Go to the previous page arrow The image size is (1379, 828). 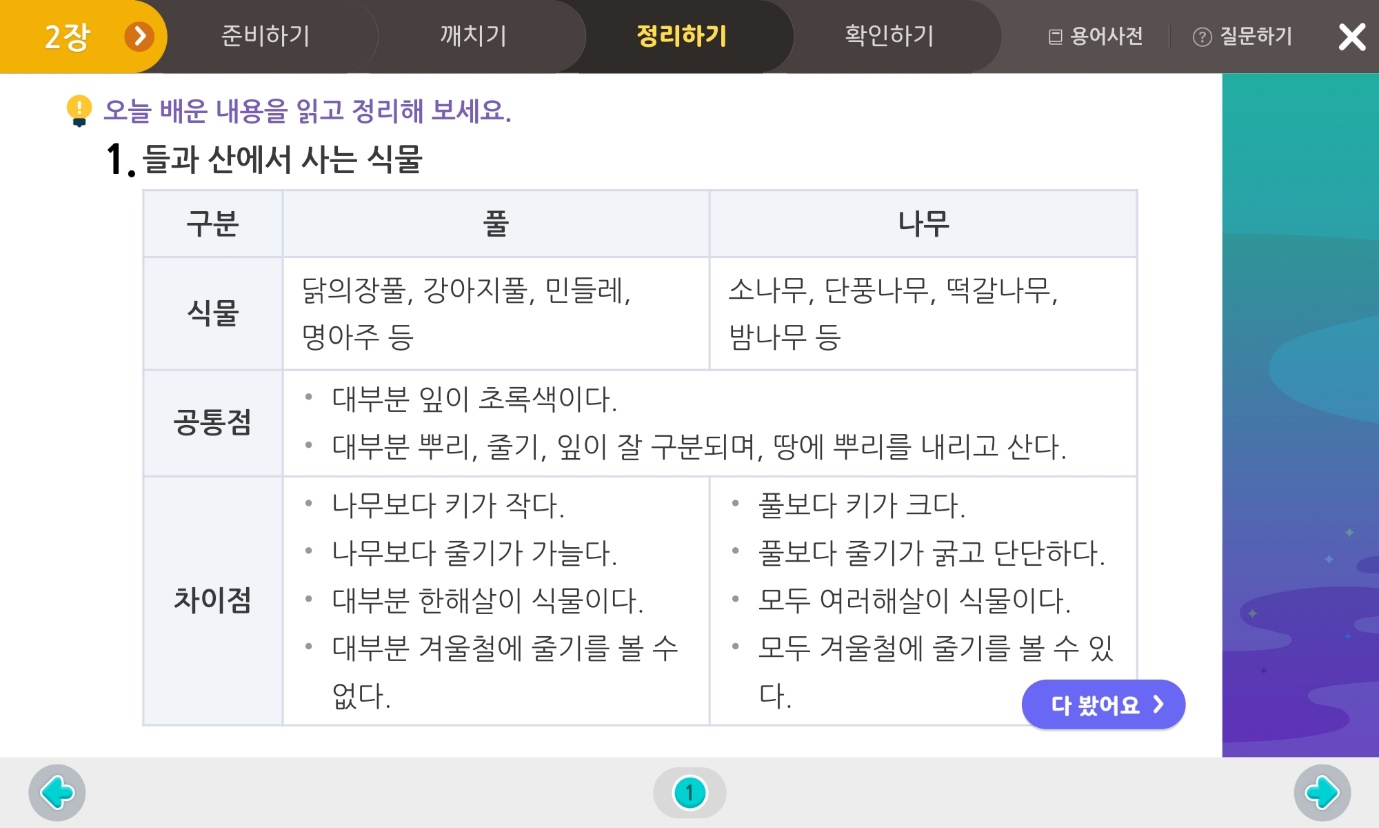(x=57, y=793)
